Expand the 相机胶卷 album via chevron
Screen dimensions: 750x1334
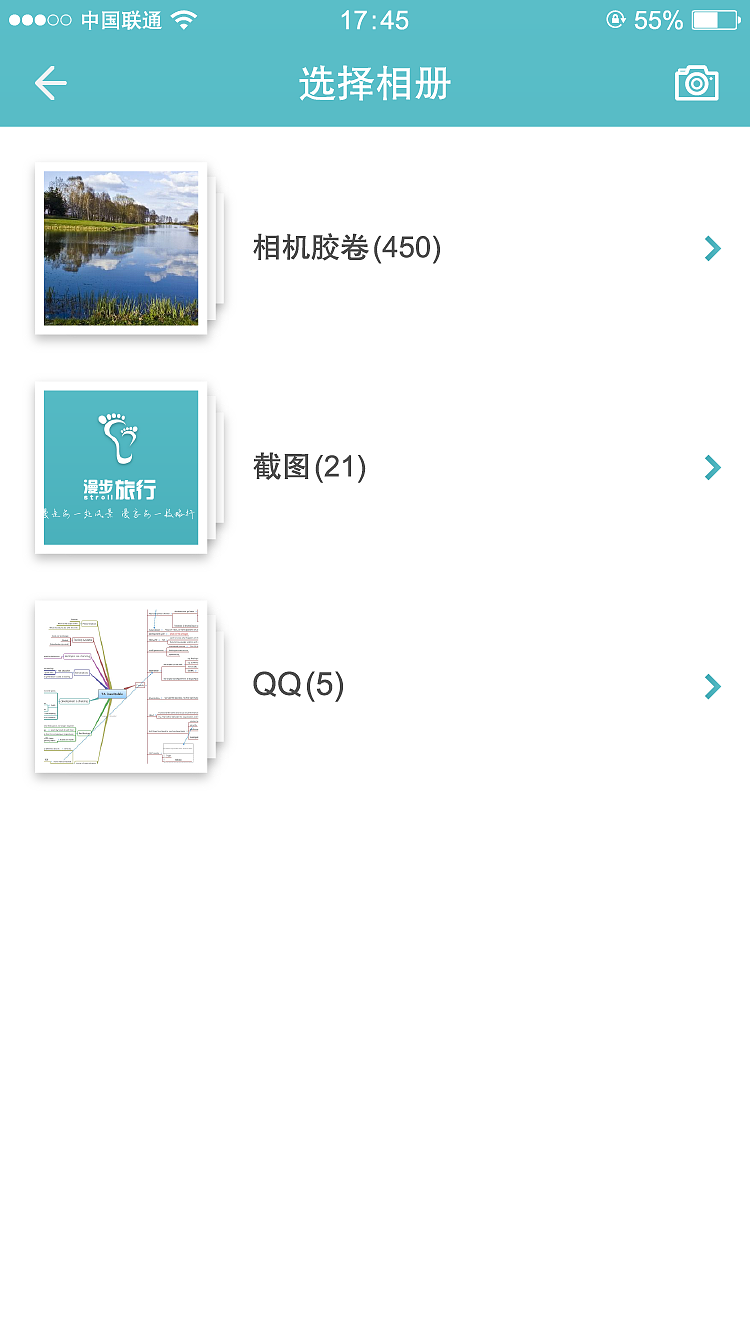coord(712,248)
